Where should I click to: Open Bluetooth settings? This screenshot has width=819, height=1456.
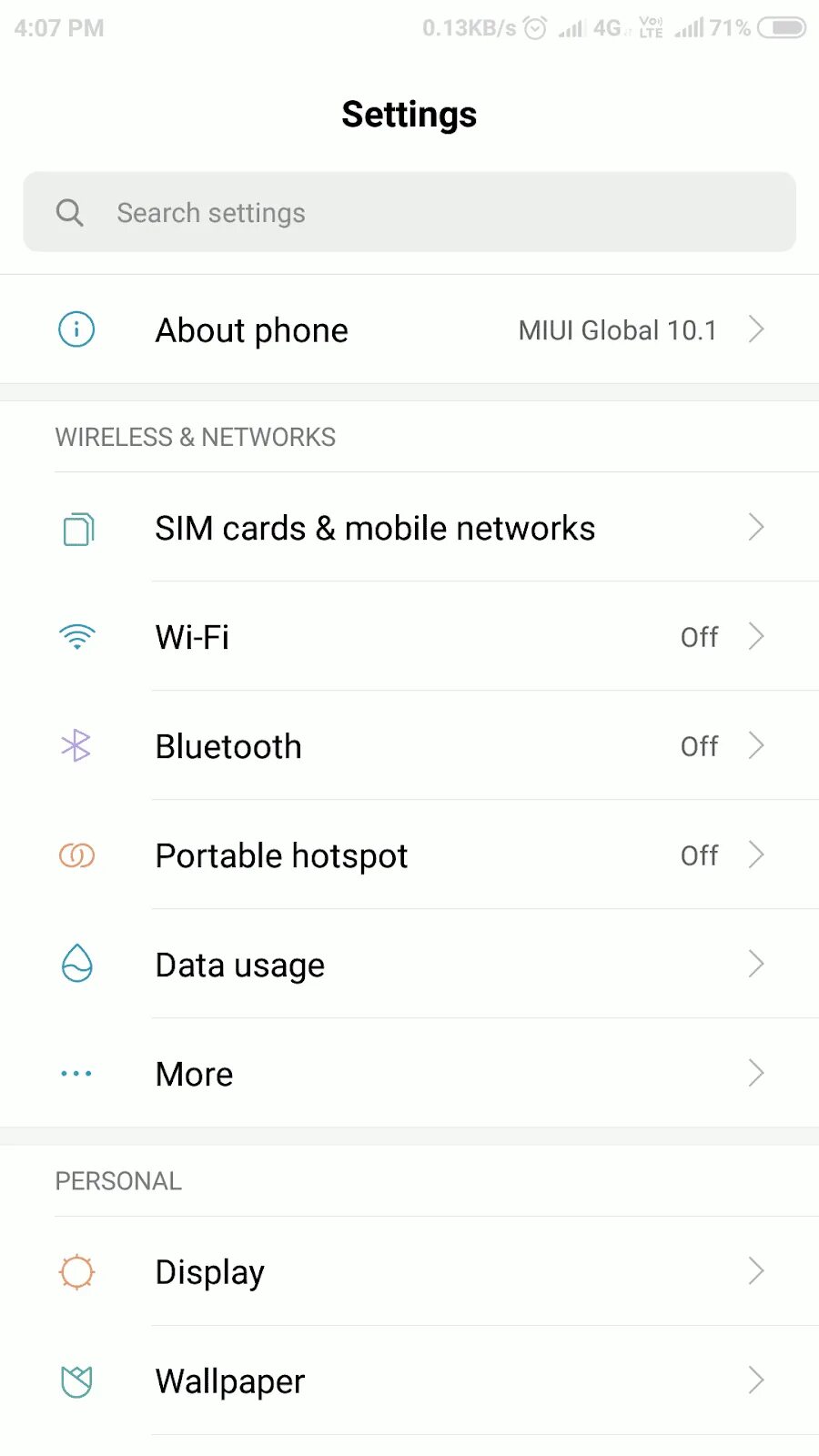click(409, 746)
